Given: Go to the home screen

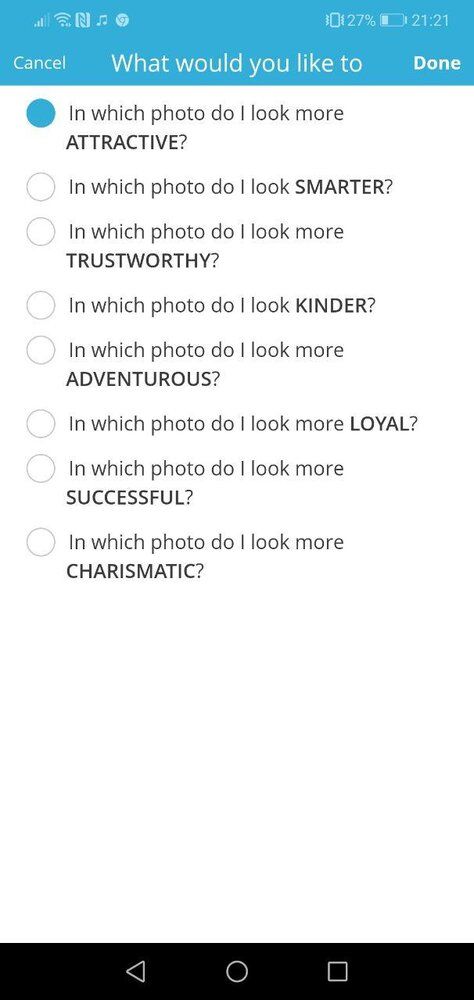Looking at the screenshot, I should point(237,971).
